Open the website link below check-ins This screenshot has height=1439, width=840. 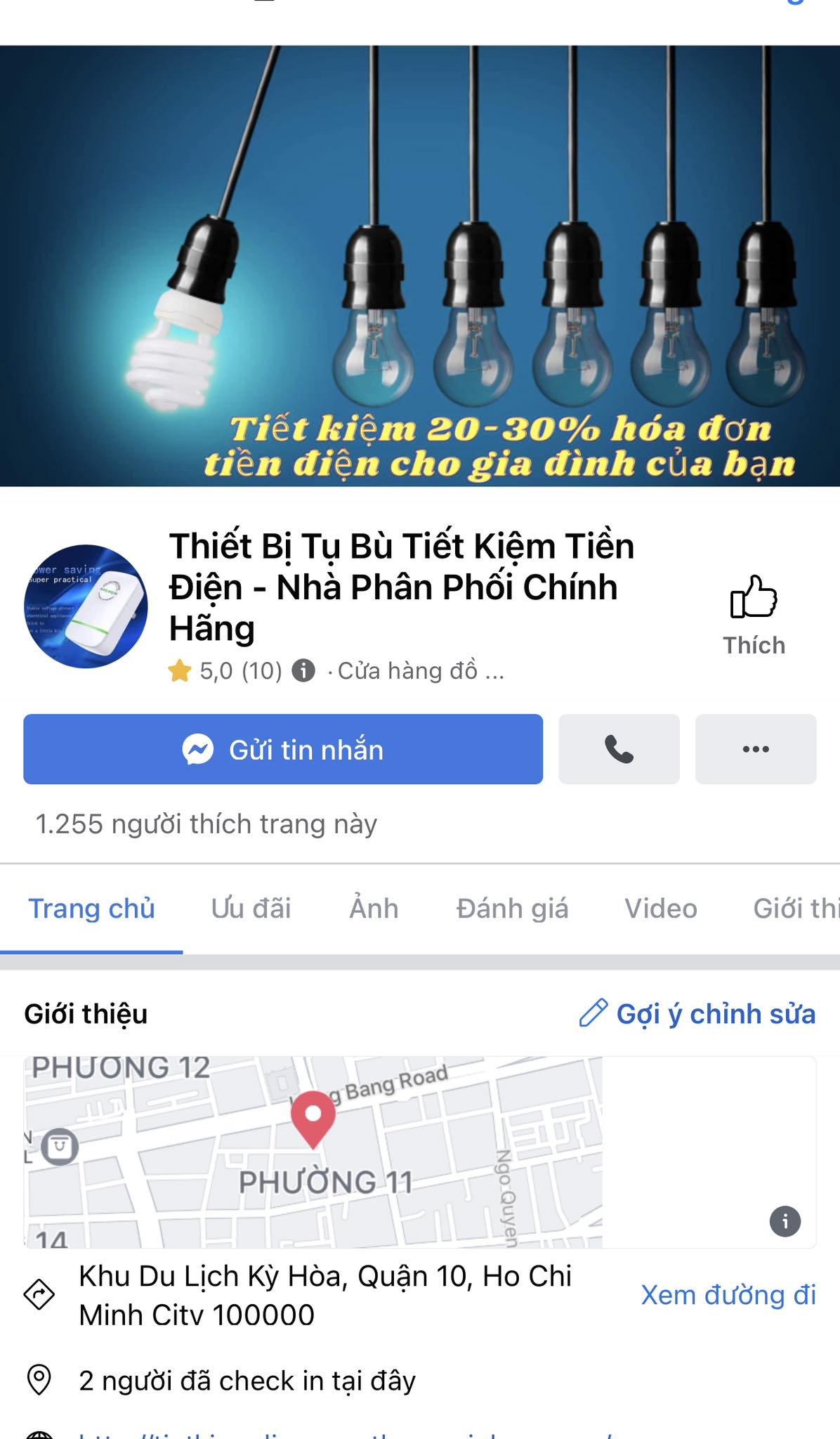click(344, 1433)
